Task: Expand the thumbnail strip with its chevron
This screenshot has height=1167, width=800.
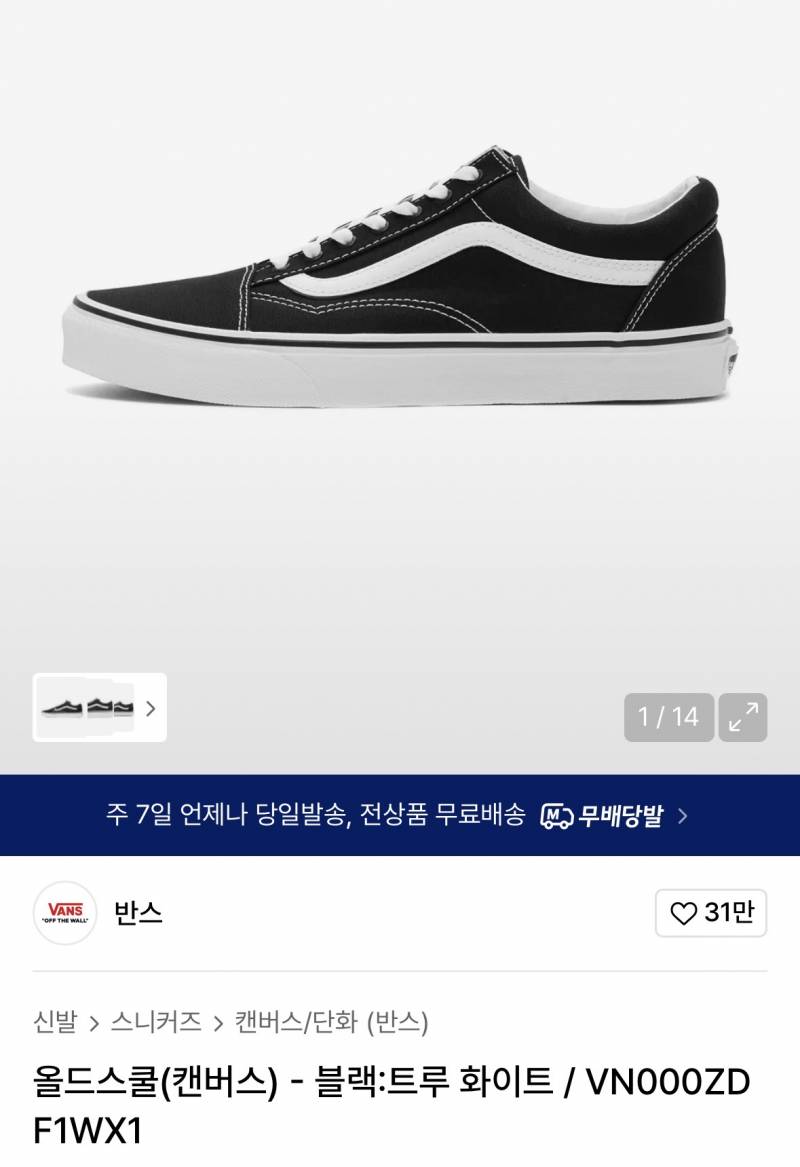Action: (148, 710)
